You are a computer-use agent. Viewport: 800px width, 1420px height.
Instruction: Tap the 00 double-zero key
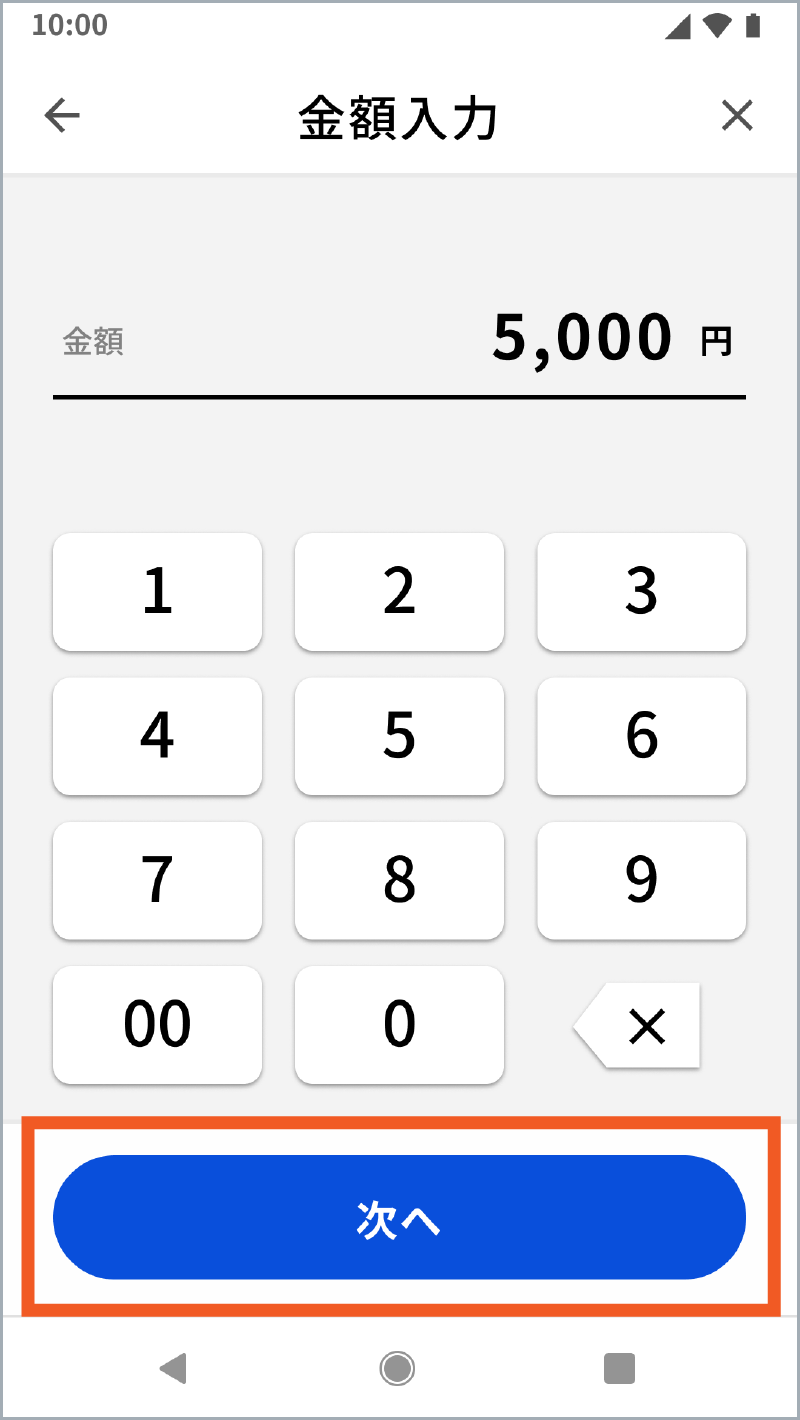[x=157, y=1024]
